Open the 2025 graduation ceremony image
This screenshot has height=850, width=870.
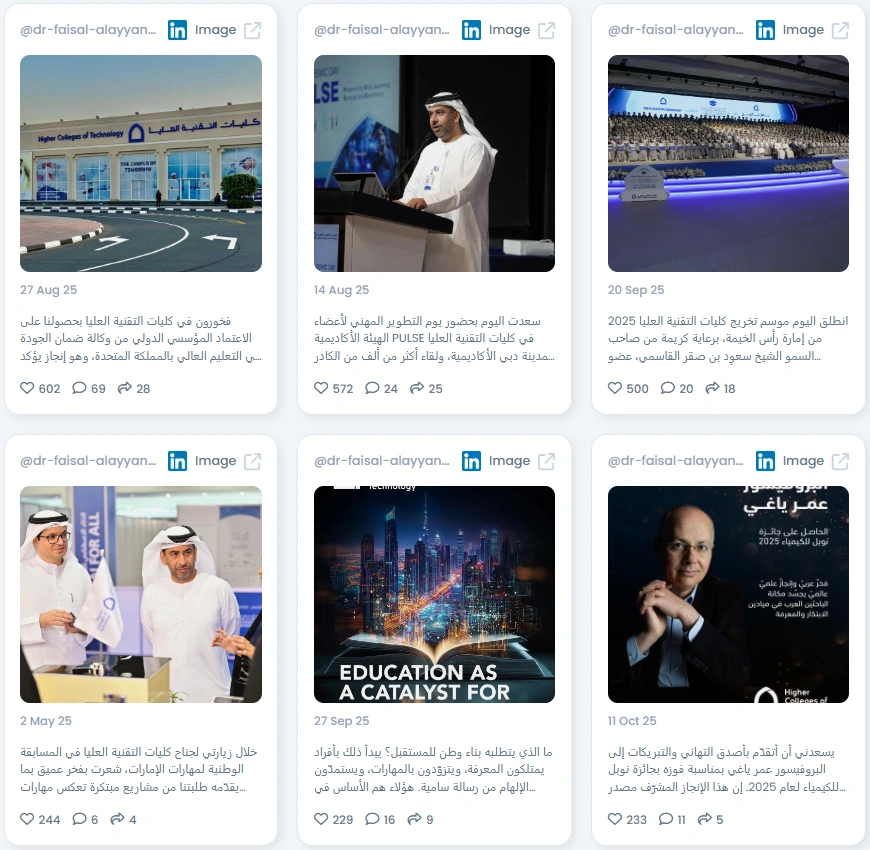[728, 163]
